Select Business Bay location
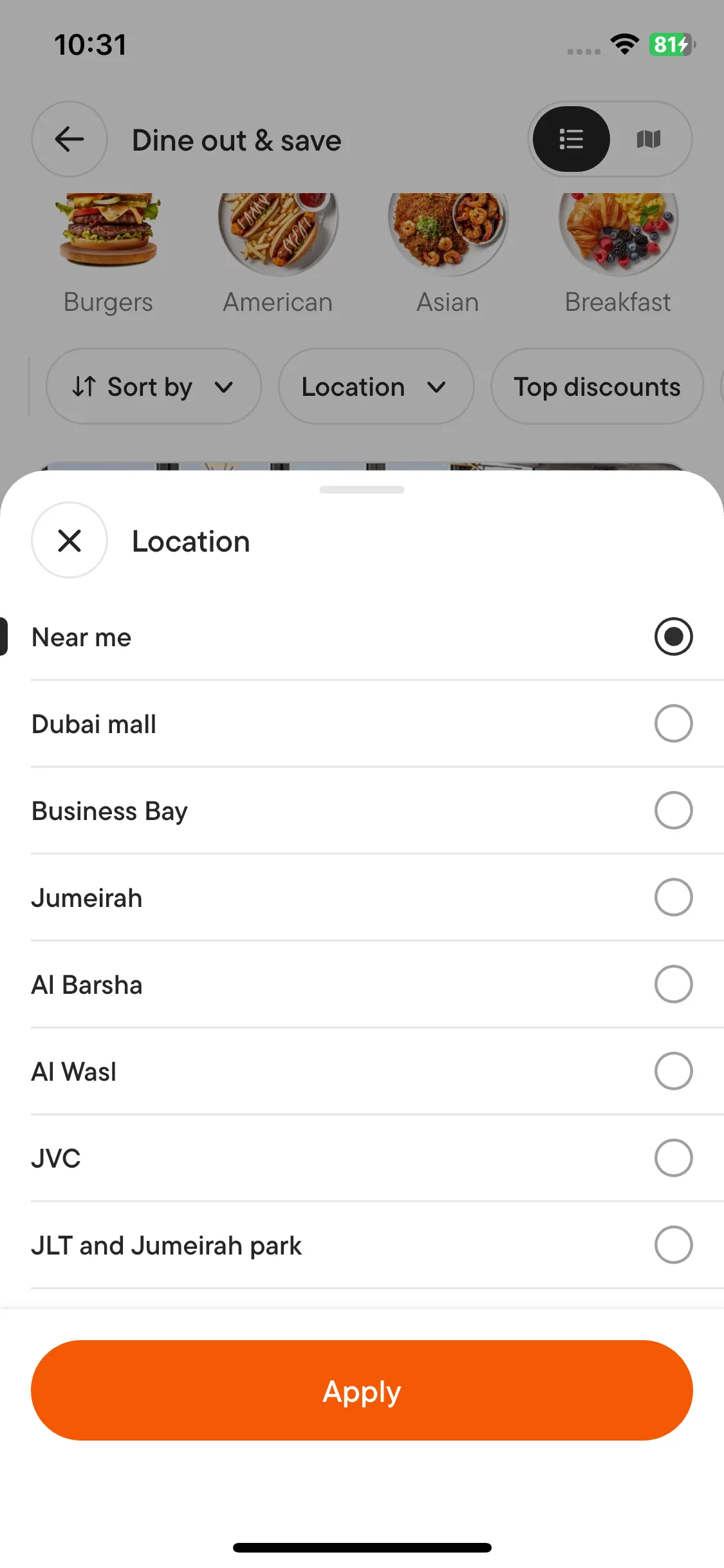 click(673, 810)
